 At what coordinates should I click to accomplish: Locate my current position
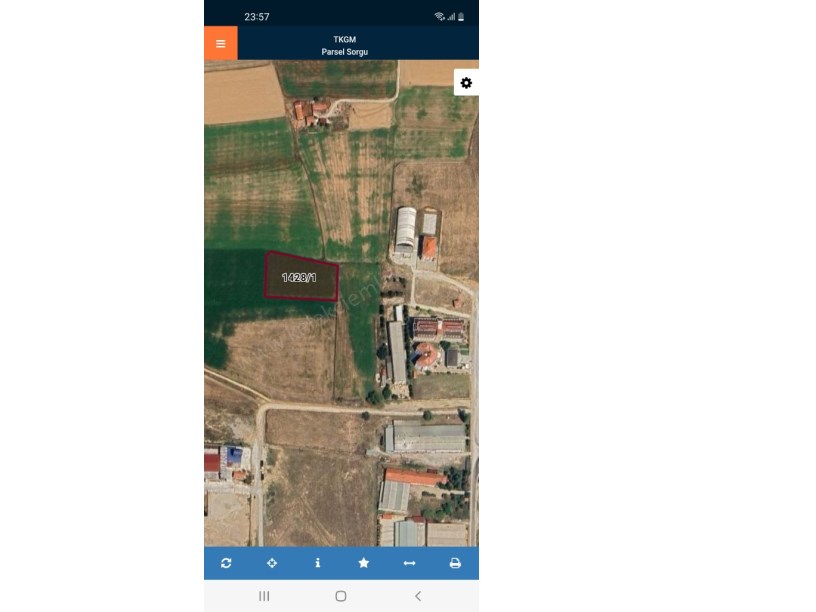point(272,563)
